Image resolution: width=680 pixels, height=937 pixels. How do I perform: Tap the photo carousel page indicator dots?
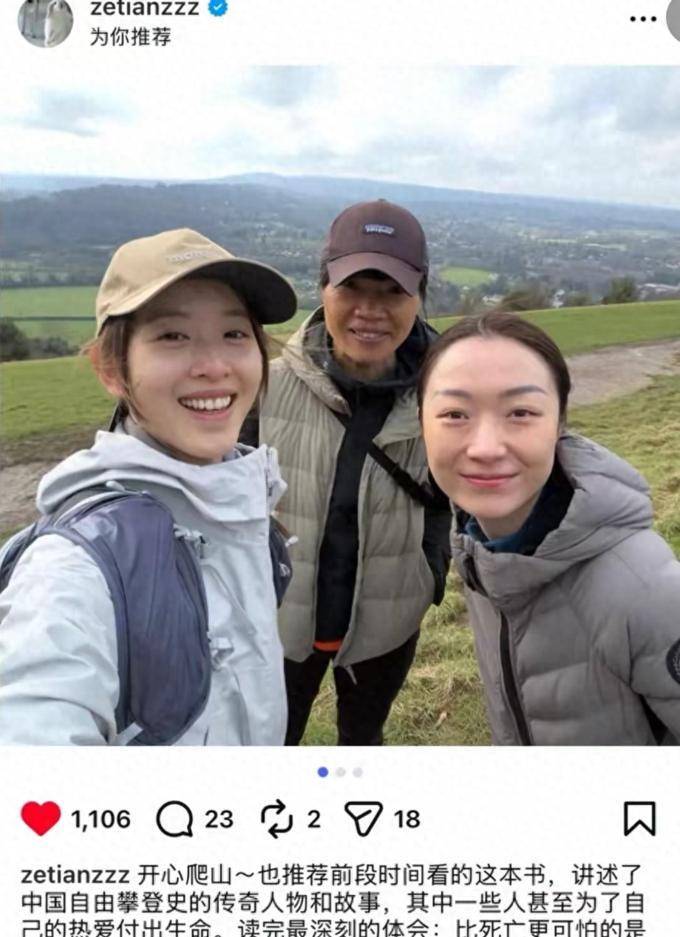(340, 772)
